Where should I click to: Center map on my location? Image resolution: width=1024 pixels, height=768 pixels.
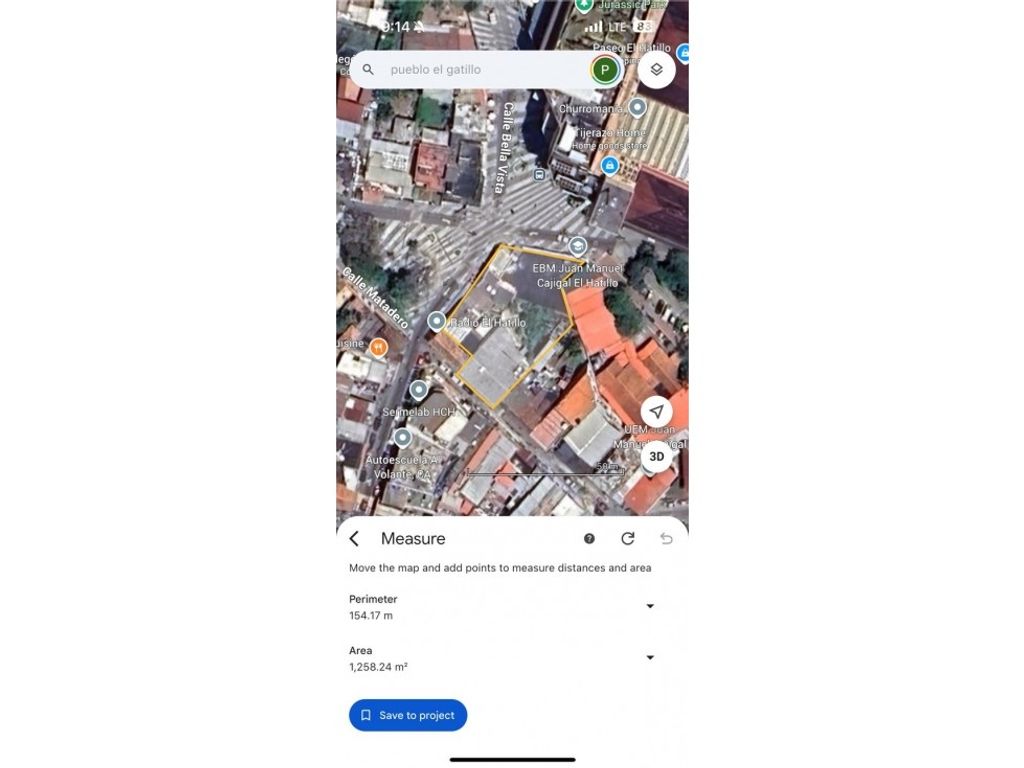tap(656, 412)
